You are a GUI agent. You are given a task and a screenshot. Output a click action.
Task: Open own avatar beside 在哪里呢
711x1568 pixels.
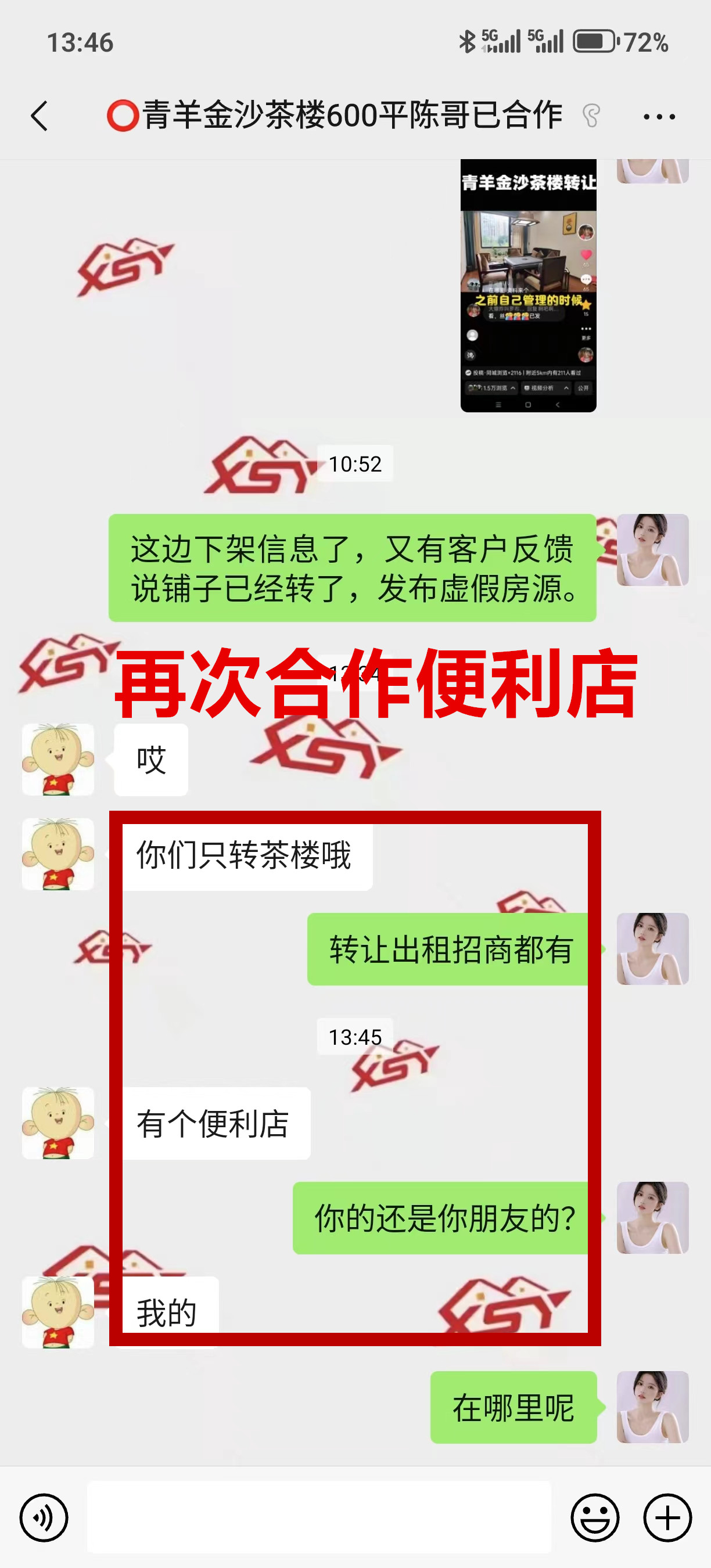point(652,1407)
